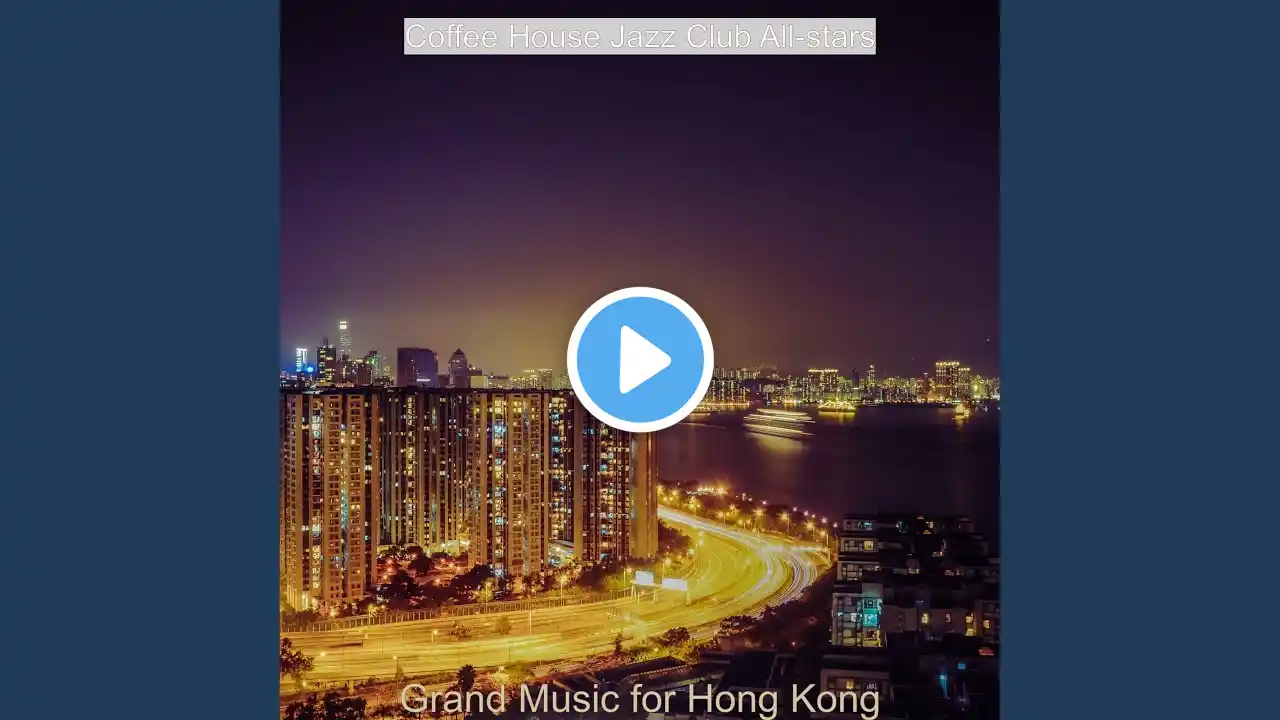Play the Grand Music for Hong Kong video
The image size is (1280, 720).
[x=640, y=360]
